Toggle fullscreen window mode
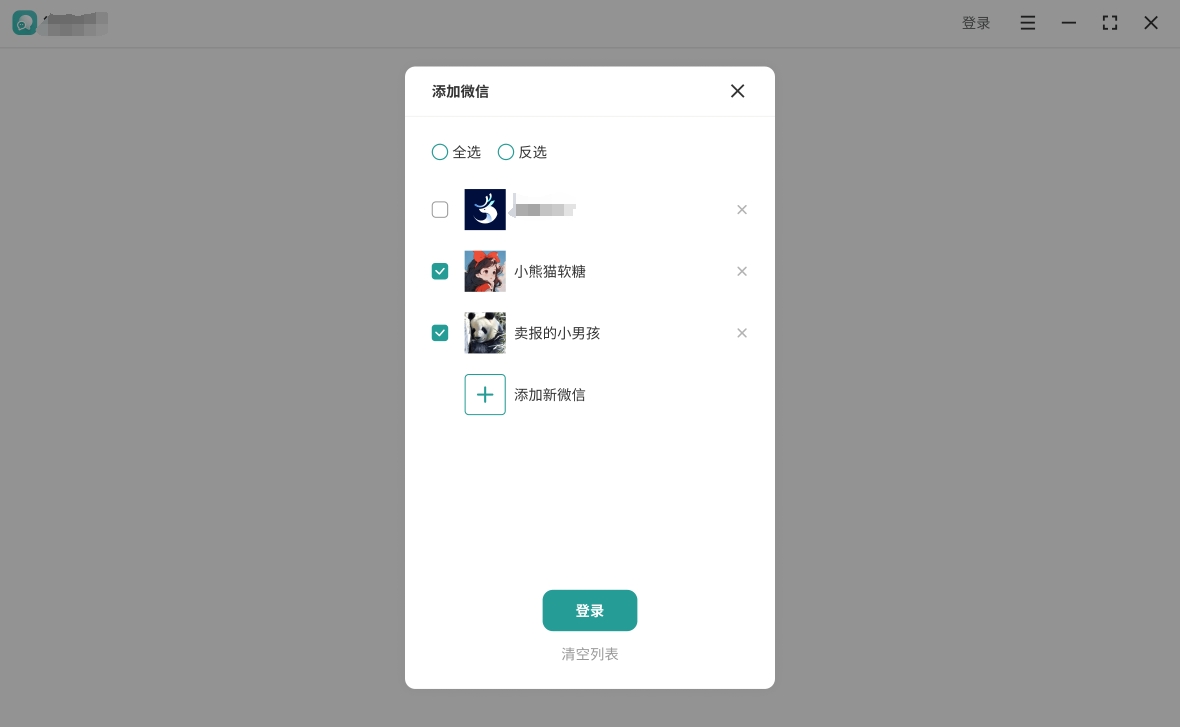The image size is (1180, 727). (1110, 23)
